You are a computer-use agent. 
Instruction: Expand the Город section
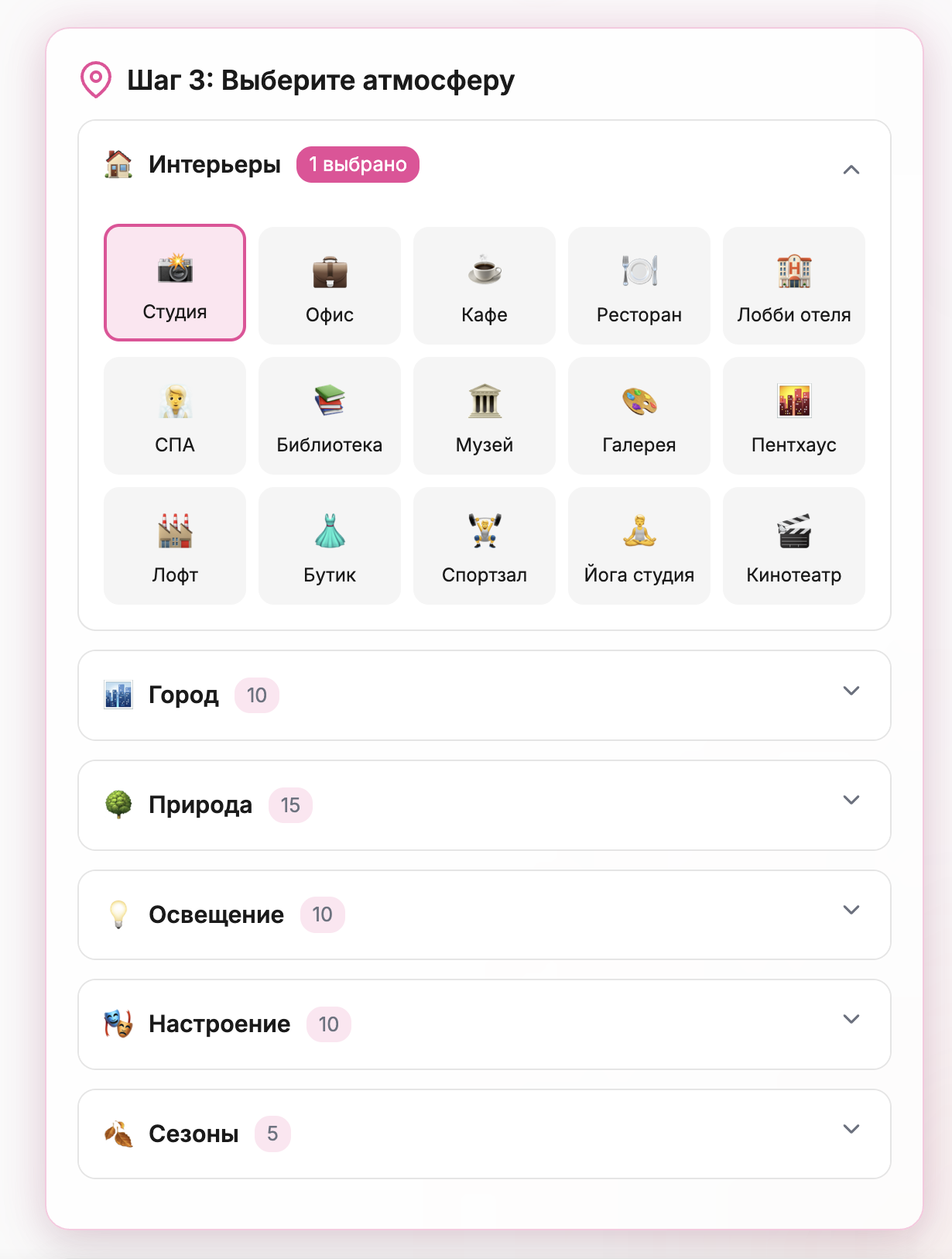click(485, 695)
